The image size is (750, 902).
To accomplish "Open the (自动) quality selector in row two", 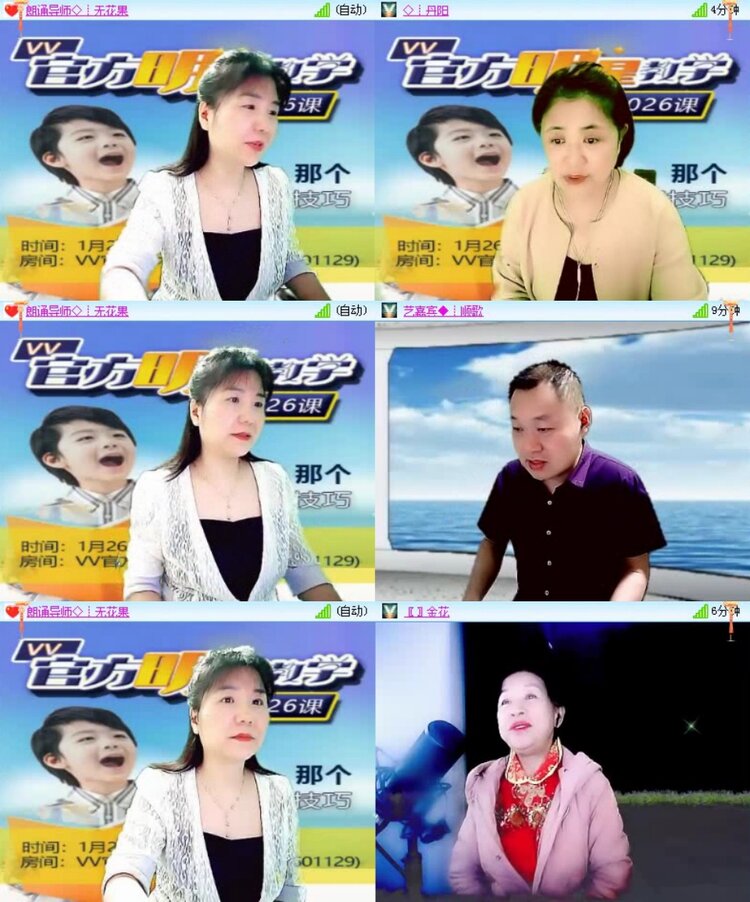I will 352,312.
